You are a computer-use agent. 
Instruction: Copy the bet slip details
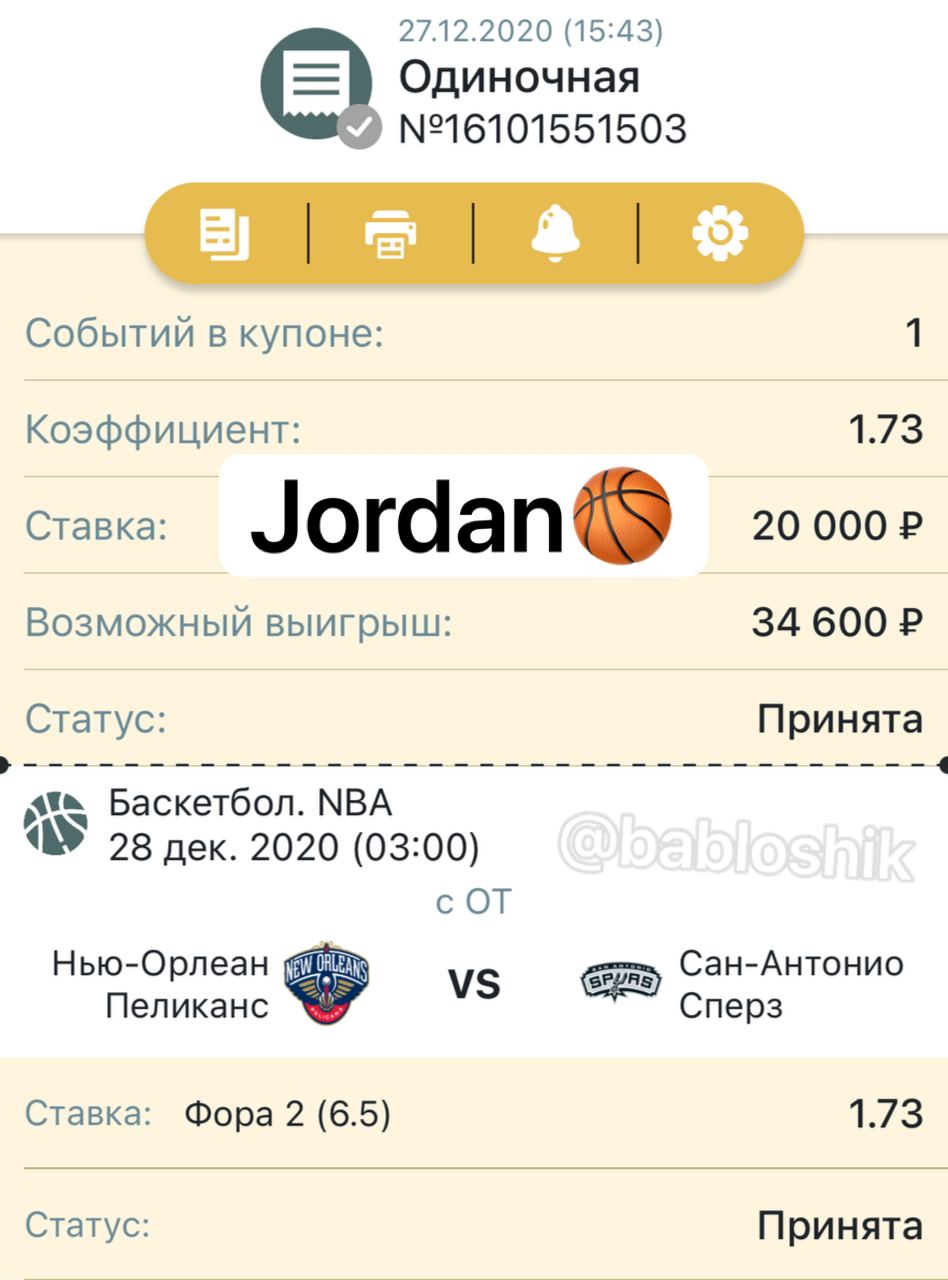pyautogui.click(x=225, y=234)
